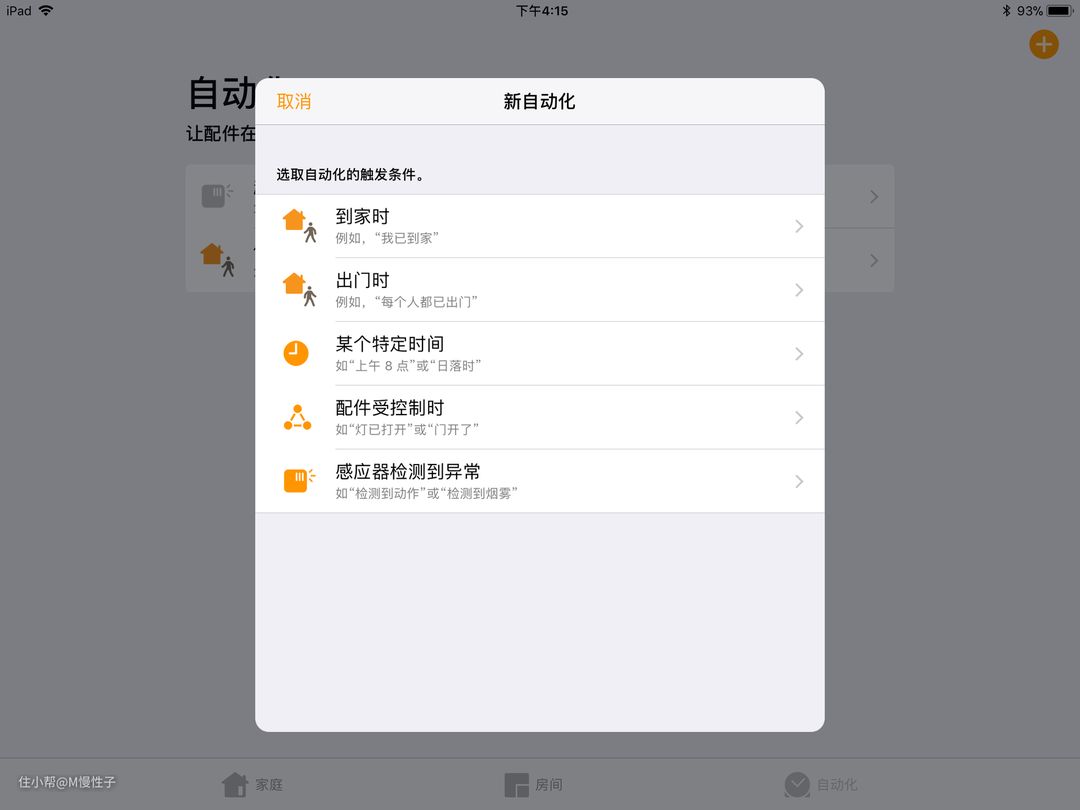Choose the 出门时 trigger option
Image resolution: width=1080 pixels, height=810 pixels.
tap(540, 290)
